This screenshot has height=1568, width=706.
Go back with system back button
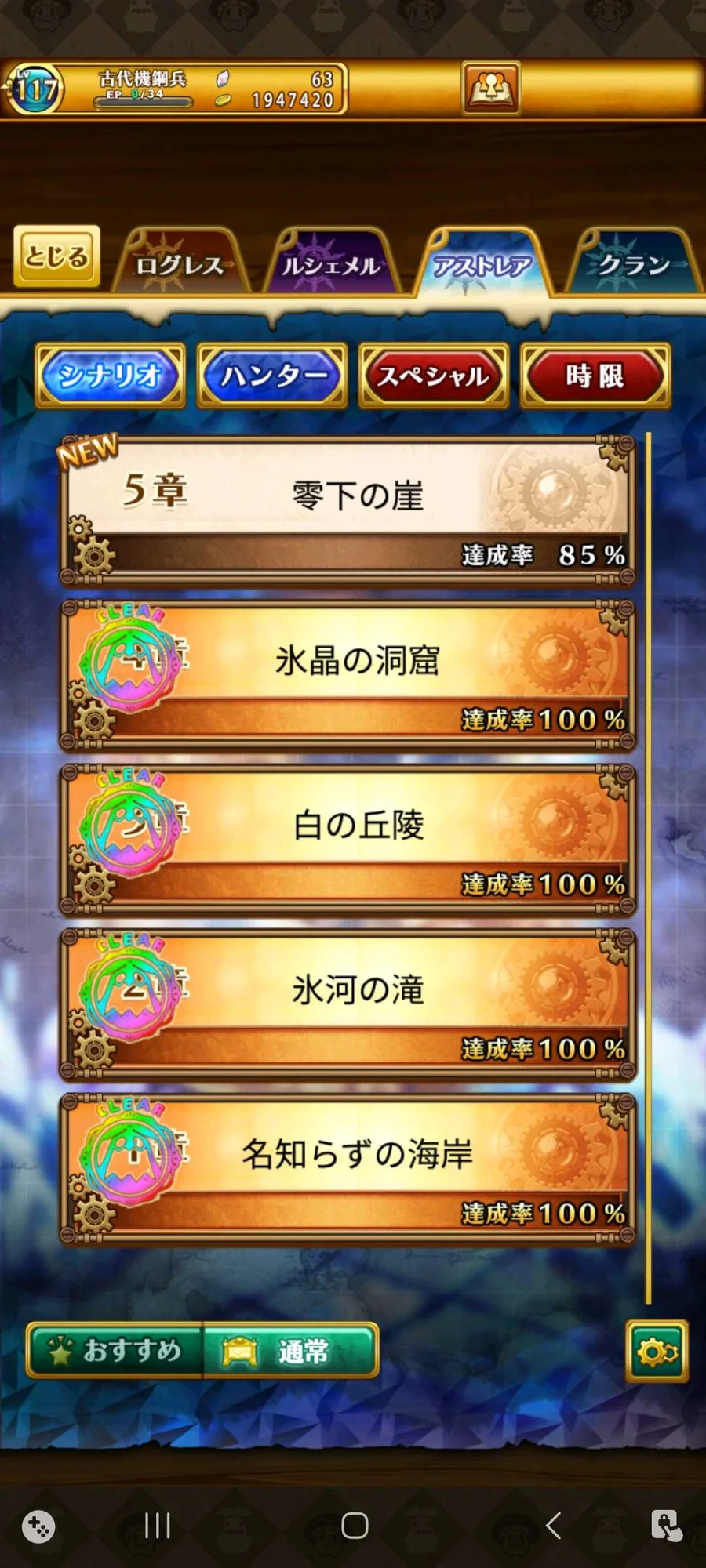pos(553,1526)
